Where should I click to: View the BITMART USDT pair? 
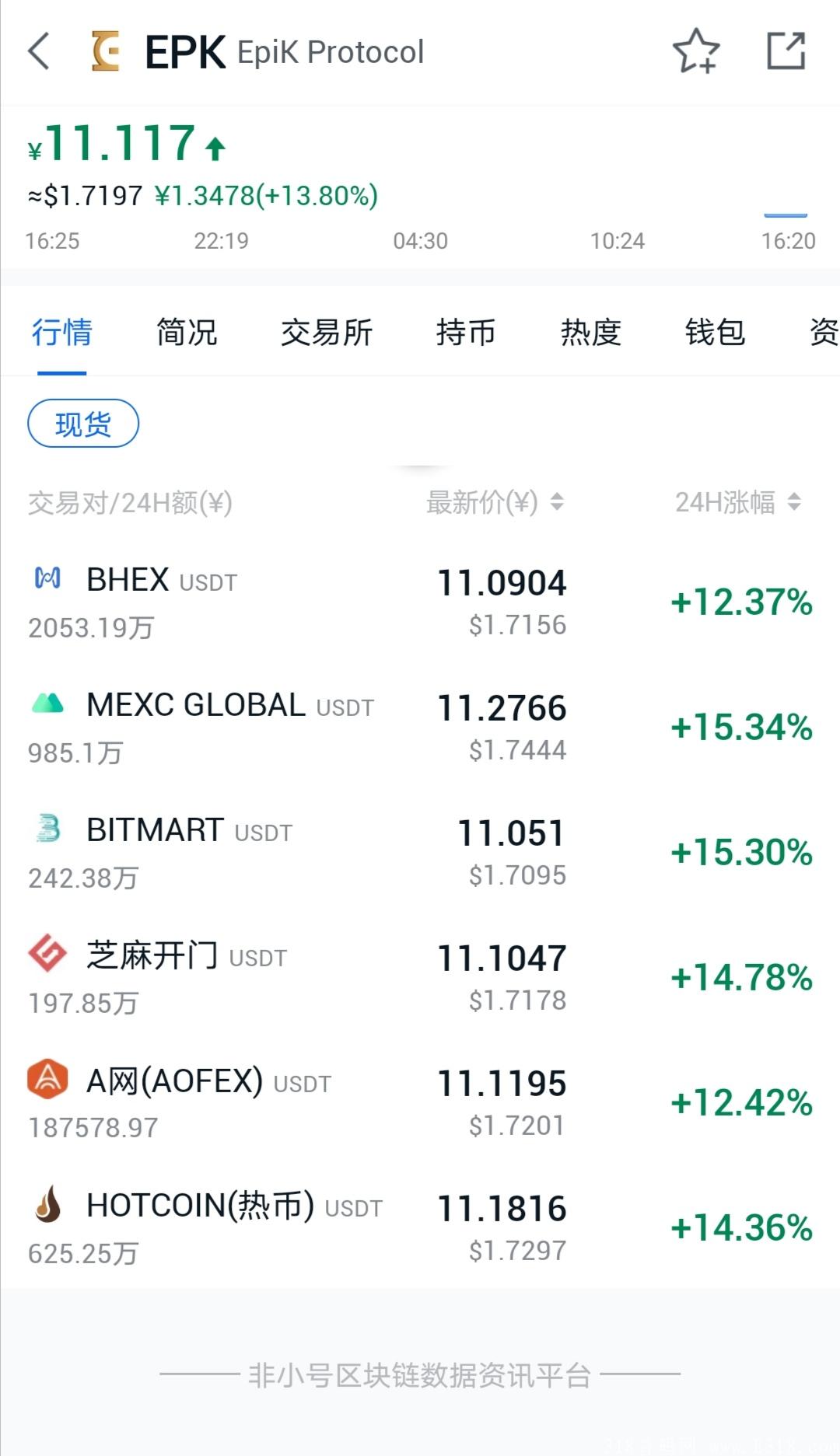tap(420, 853)
